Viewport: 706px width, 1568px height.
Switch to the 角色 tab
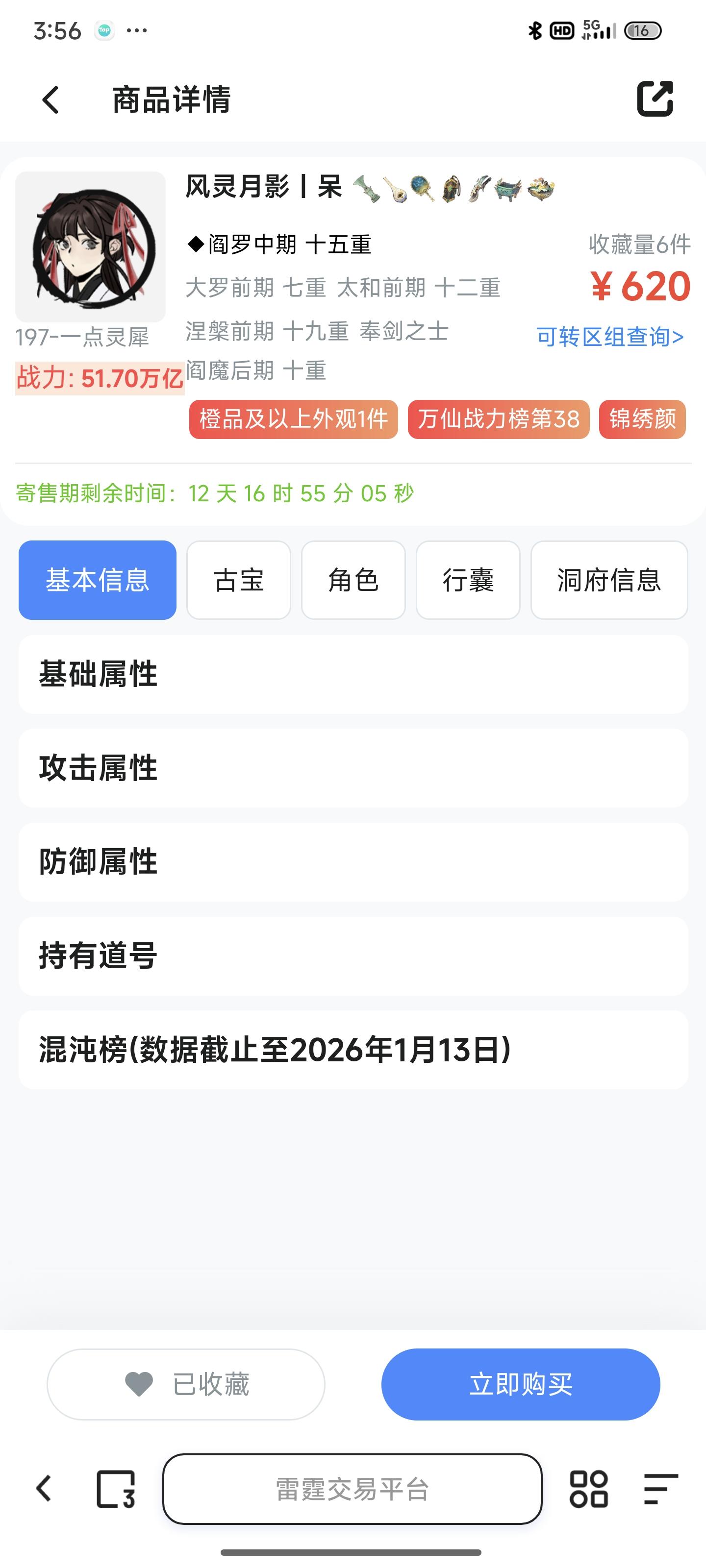pos(353,580)
